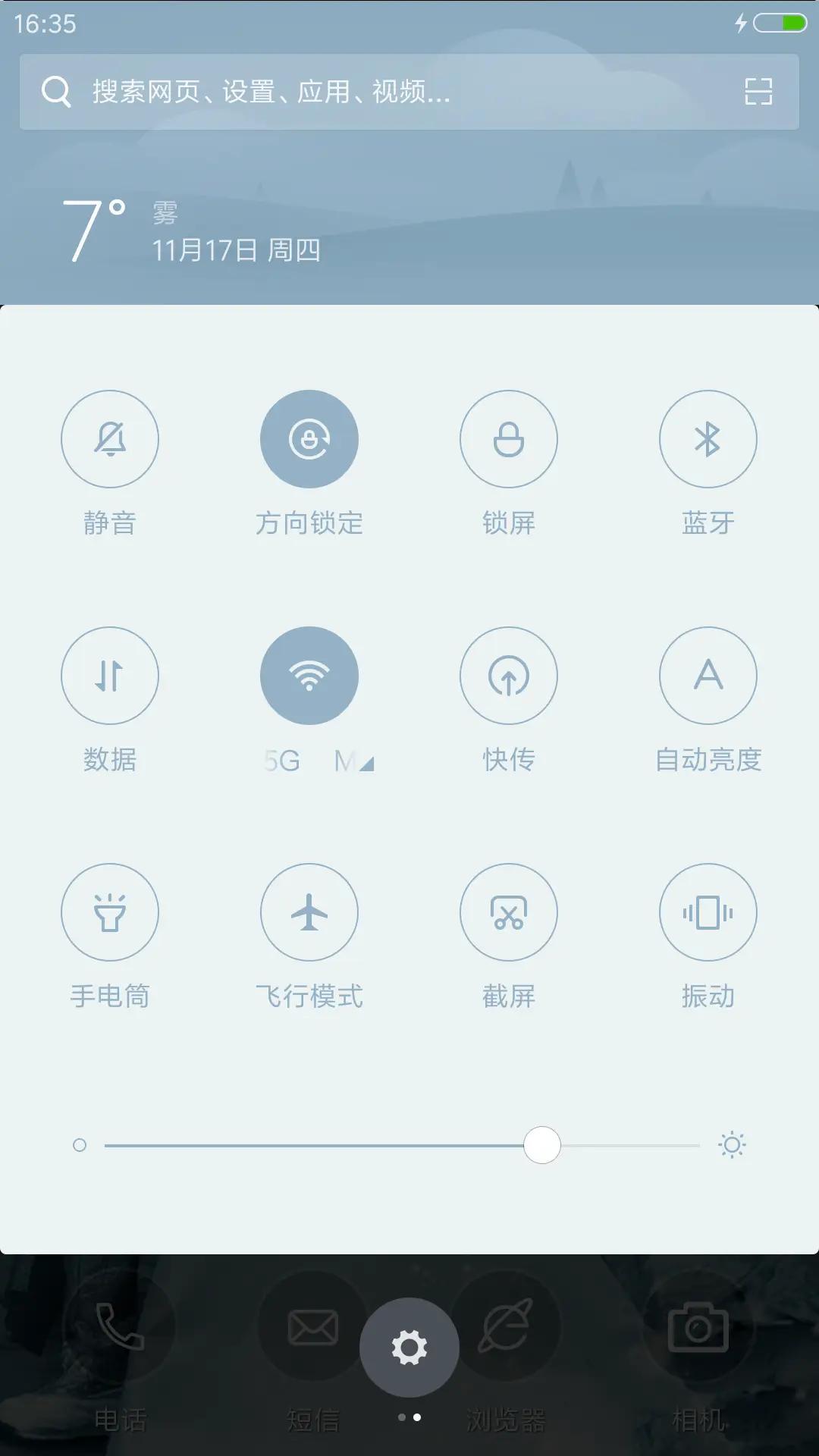This screenshot has height=1456, width=819.
Task: Adjust the brightness slider handle
Action: coord(541,1145)
